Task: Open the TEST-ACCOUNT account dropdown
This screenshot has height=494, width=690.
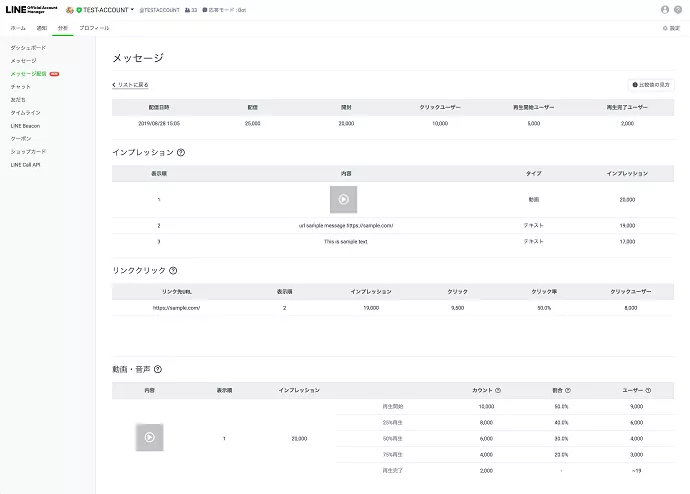Action: [104, 9]
